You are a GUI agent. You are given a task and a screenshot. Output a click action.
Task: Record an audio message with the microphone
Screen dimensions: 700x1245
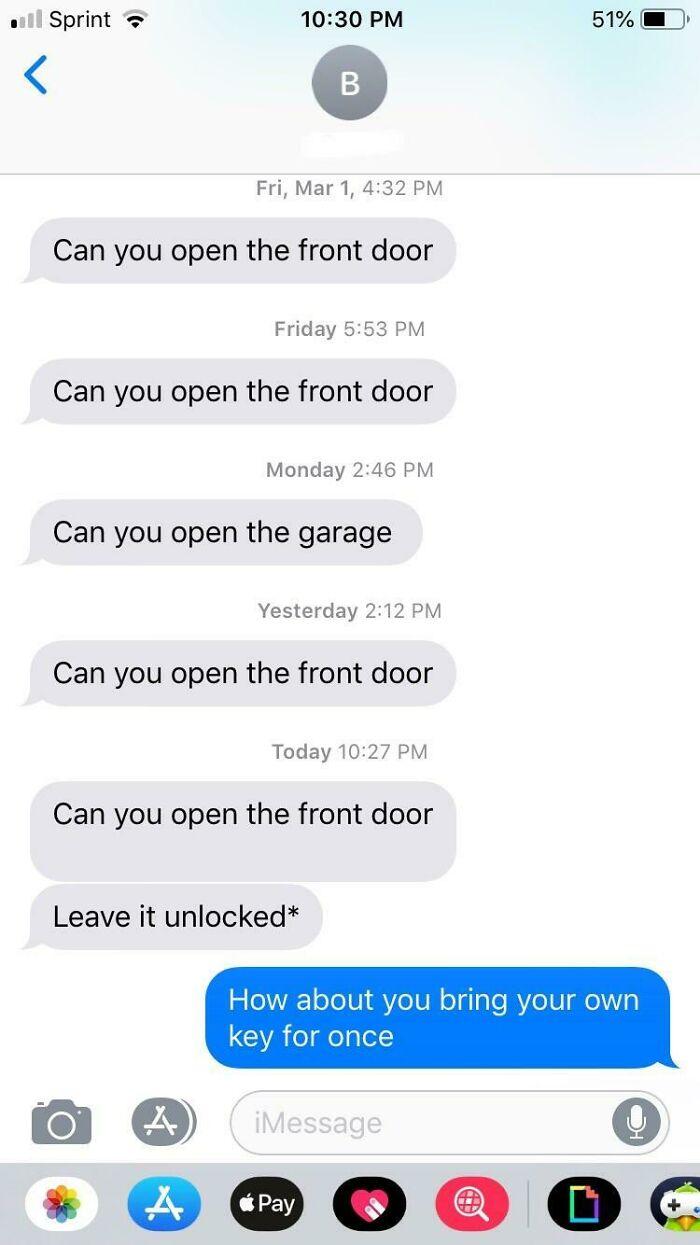click(636, 1122)
